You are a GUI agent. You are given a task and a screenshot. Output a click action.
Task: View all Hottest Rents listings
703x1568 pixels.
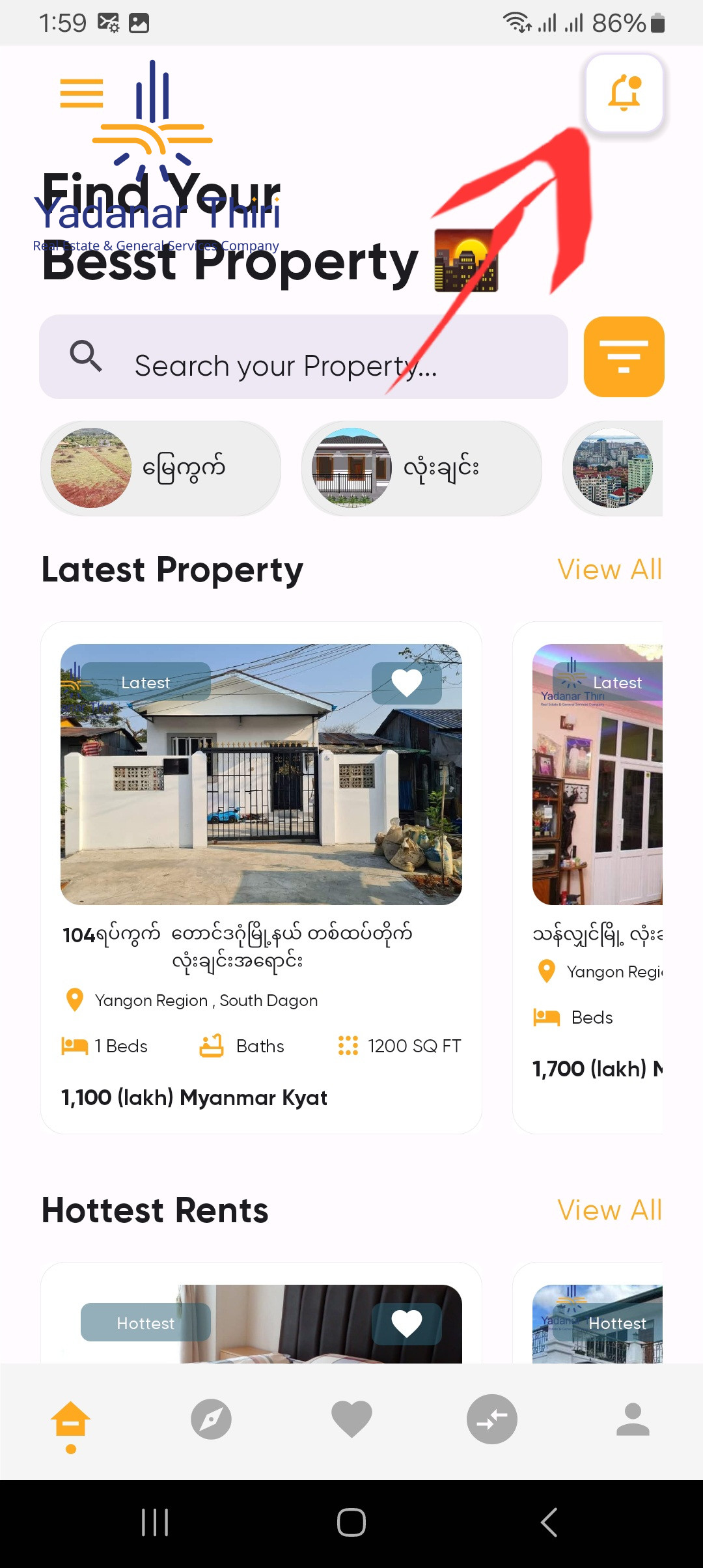click(x=609, y=1211)
